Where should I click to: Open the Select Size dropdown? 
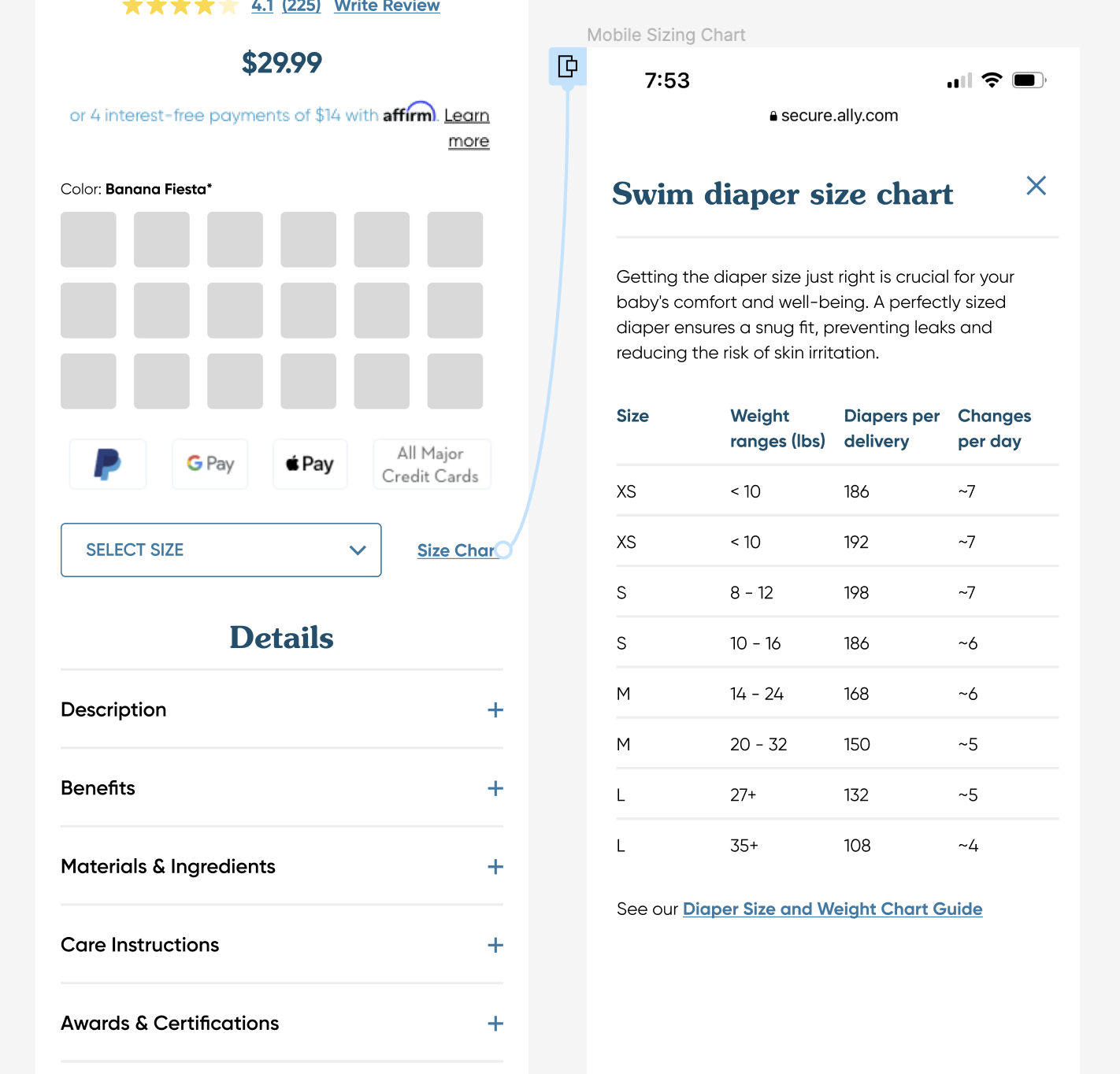221,550
